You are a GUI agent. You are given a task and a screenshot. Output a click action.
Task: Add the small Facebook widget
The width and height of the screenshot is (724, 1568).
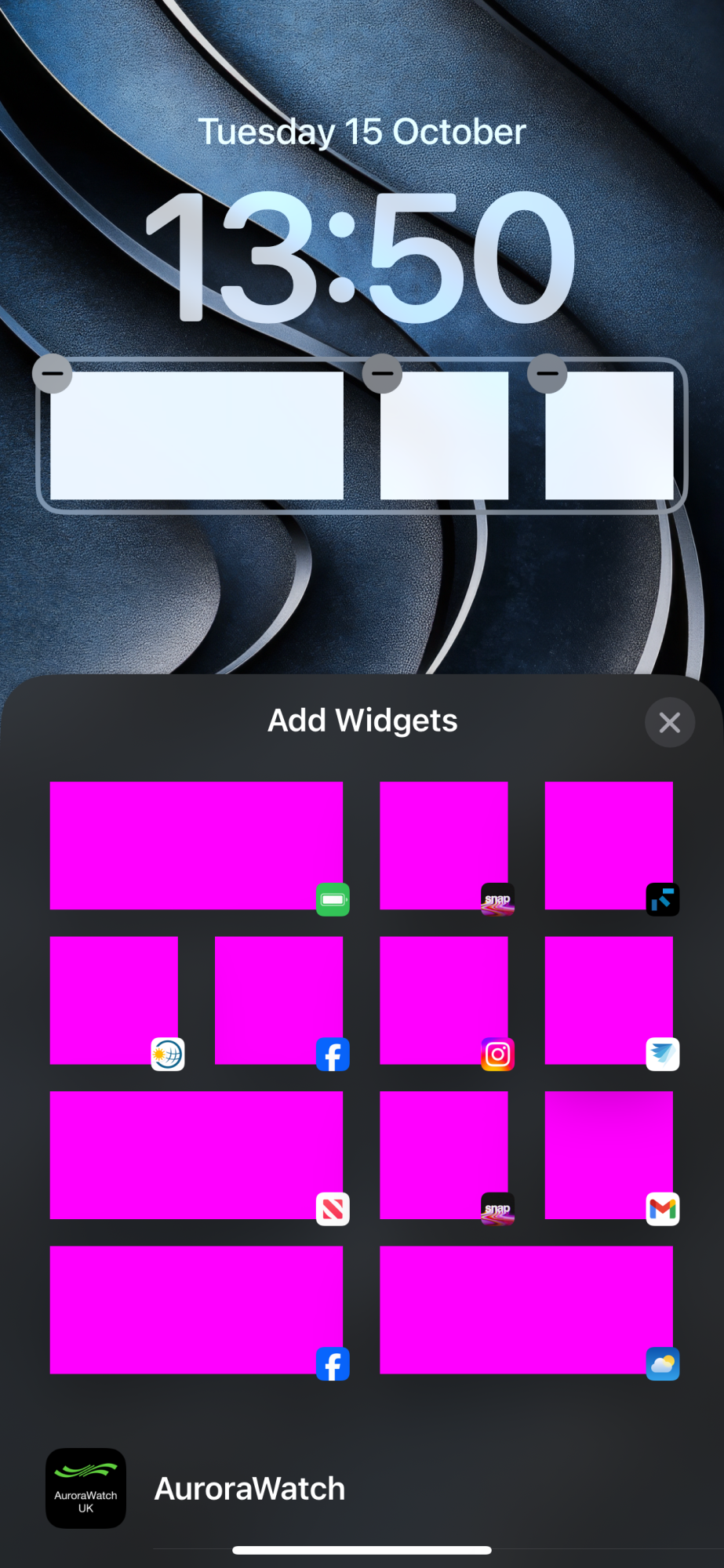coord(278,1000)
